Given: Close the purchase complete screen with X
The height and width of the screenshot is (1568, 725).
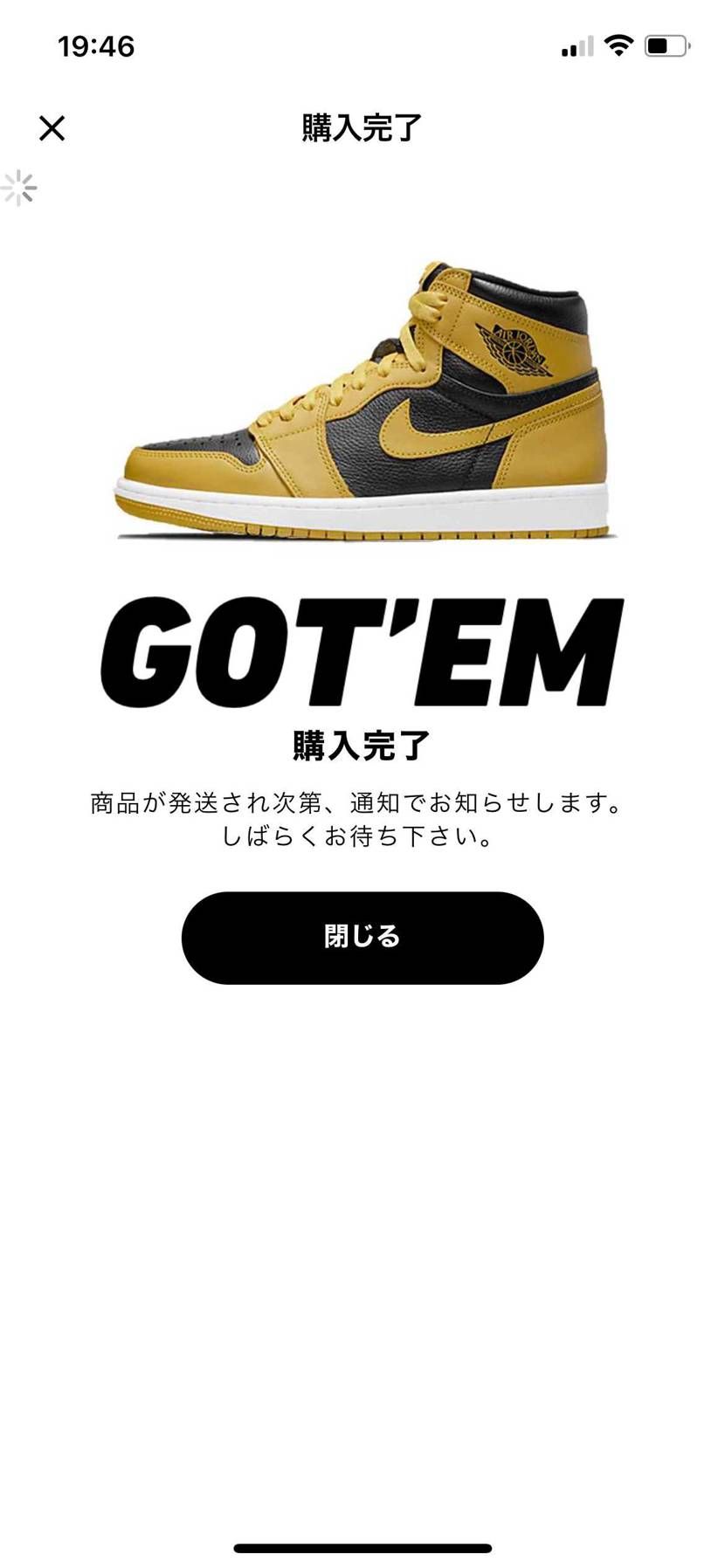Looking at the screenshot, I should coord(52,128).
